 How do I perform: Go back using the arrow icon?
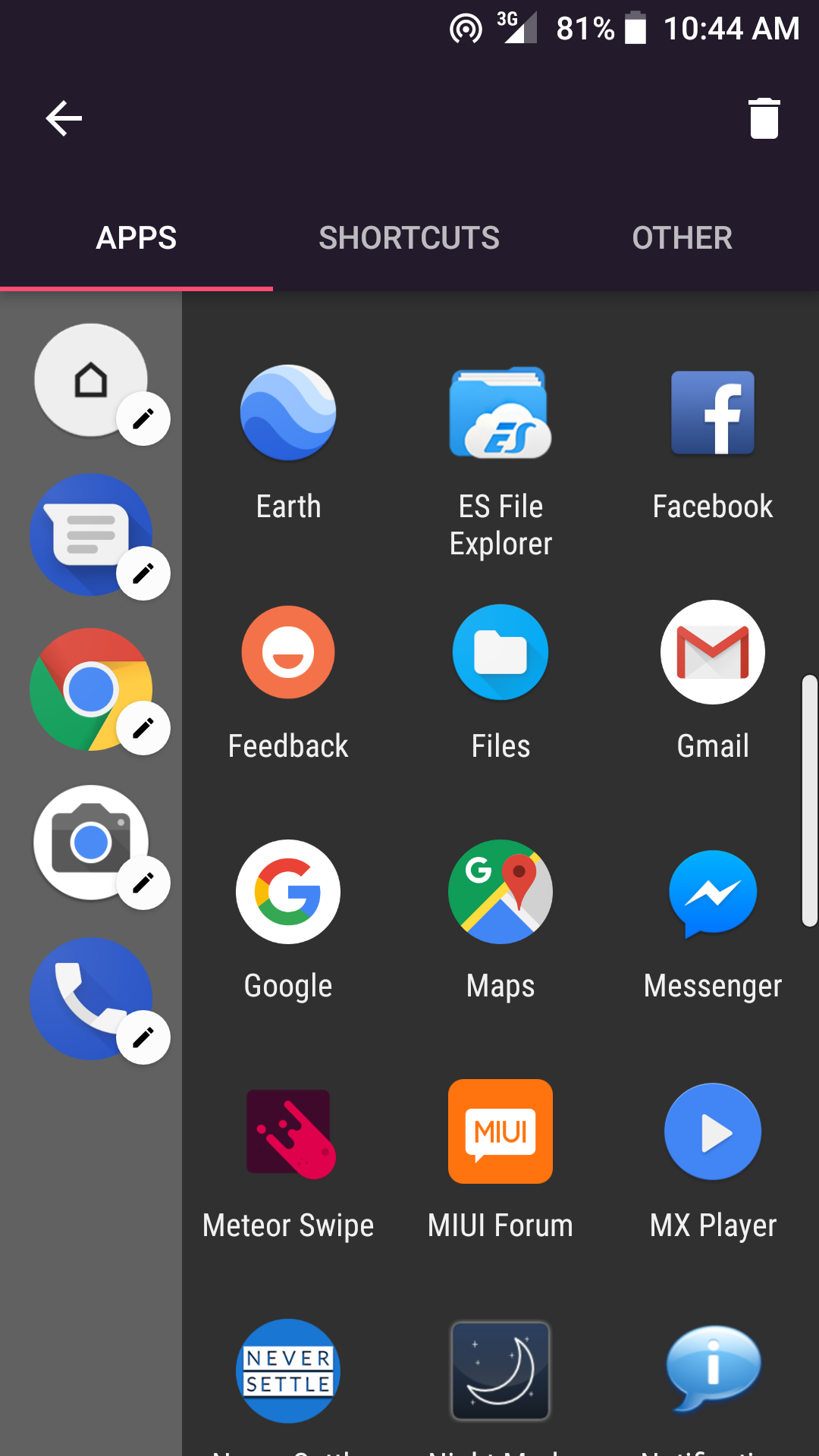click(x=64, y=118)
